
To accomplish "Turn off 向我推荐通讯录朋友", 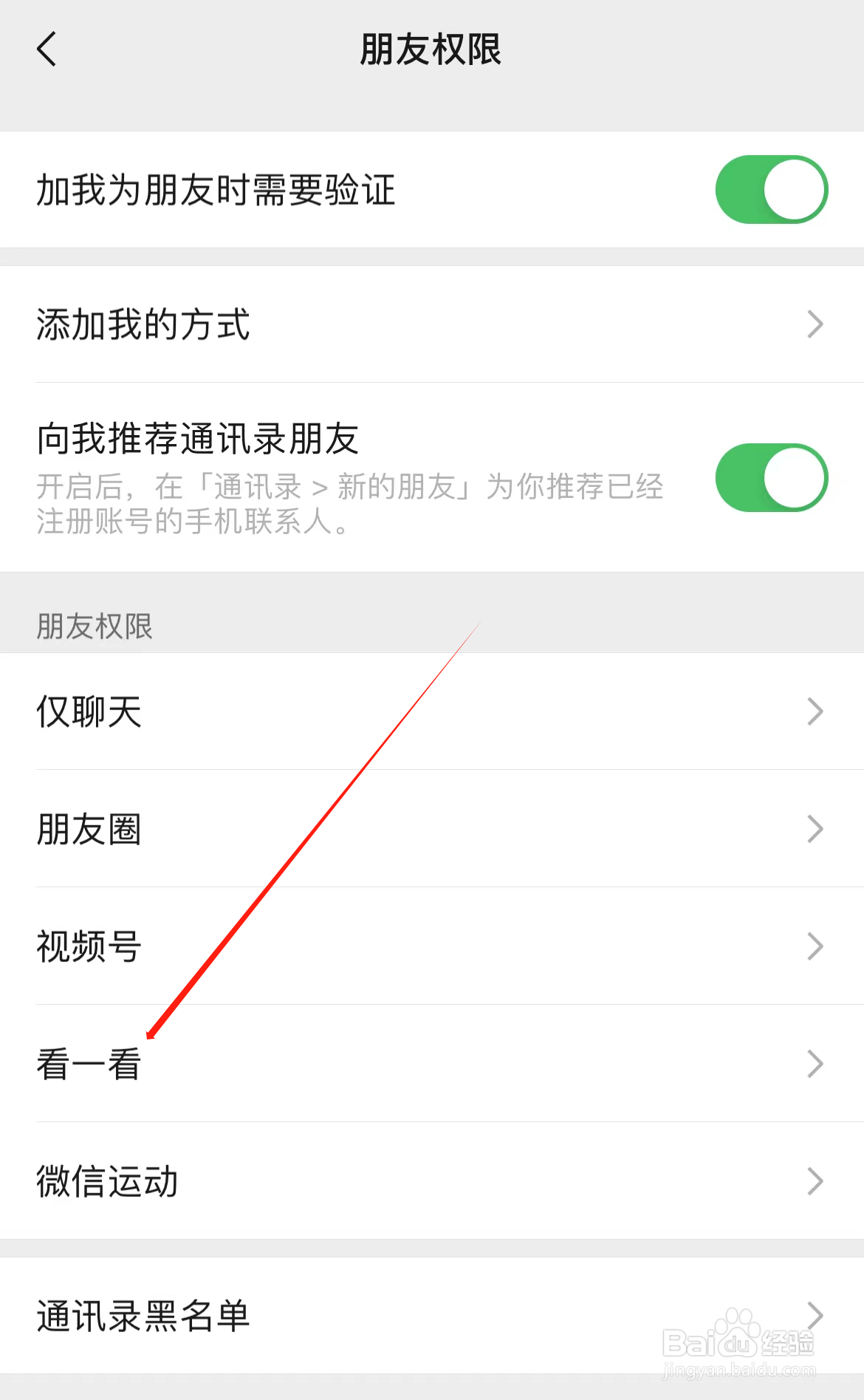I will [x=771, y=477].
